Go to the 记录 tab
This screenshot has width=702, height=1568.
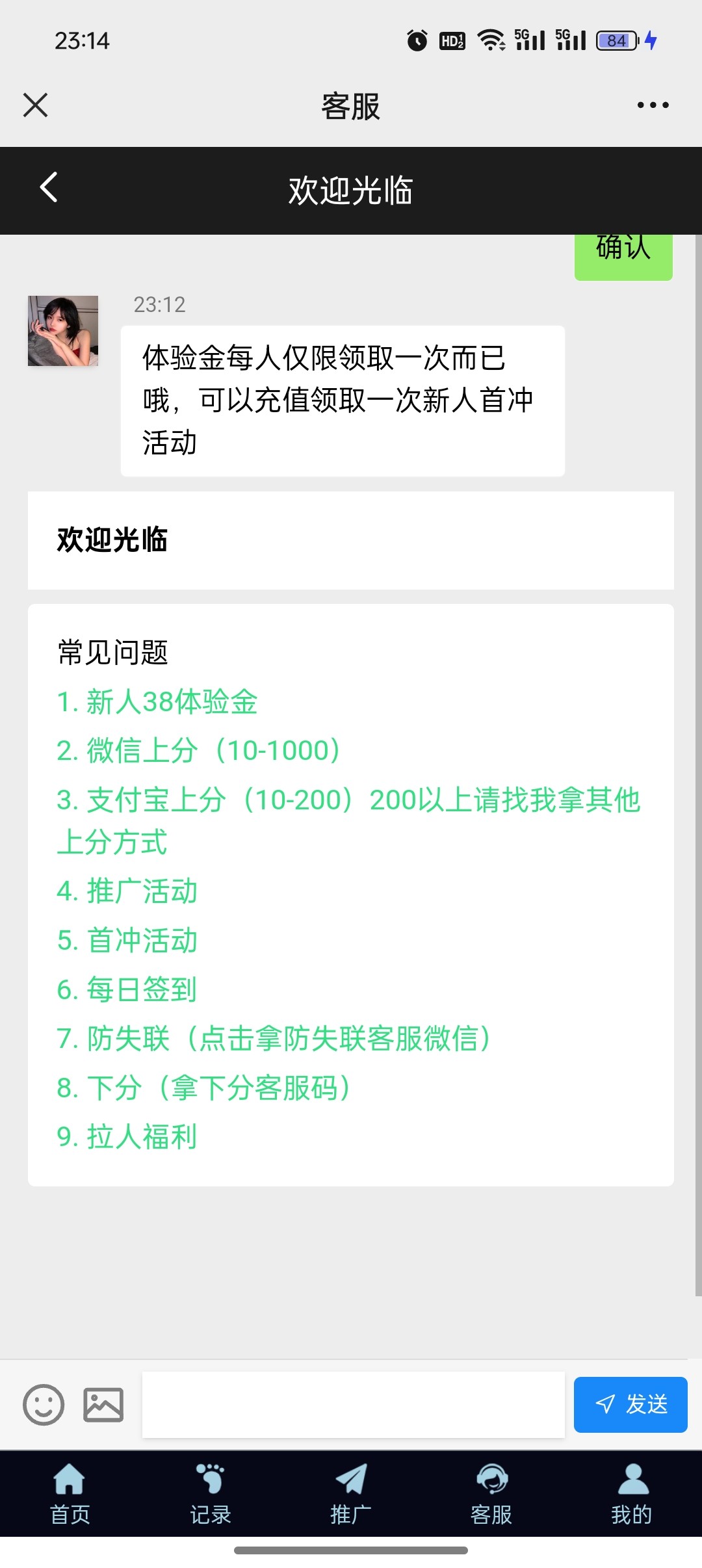(x=211, y=1495)
